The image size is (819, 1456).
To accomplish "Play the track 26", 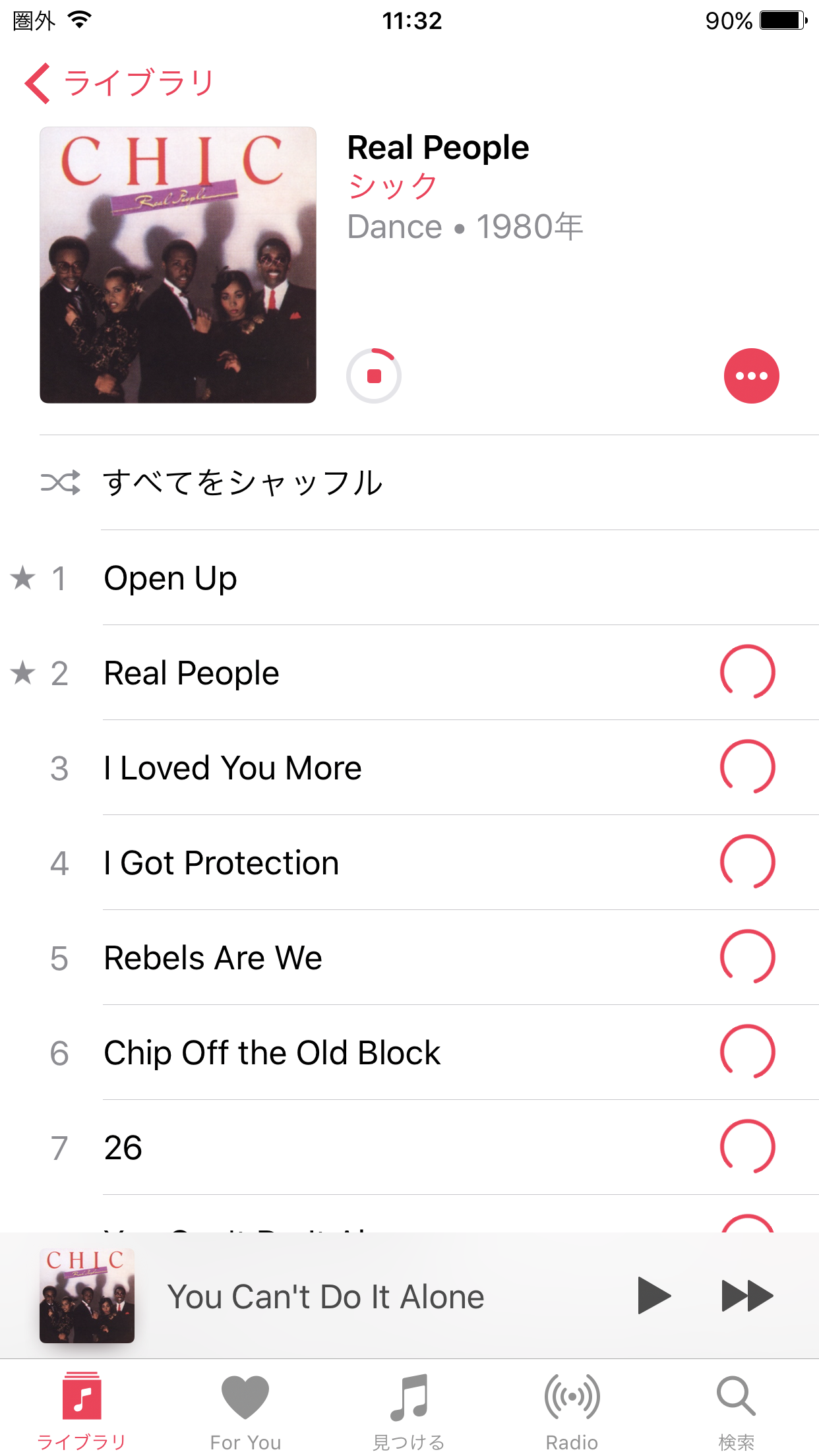I will (x=123, y=1148).
